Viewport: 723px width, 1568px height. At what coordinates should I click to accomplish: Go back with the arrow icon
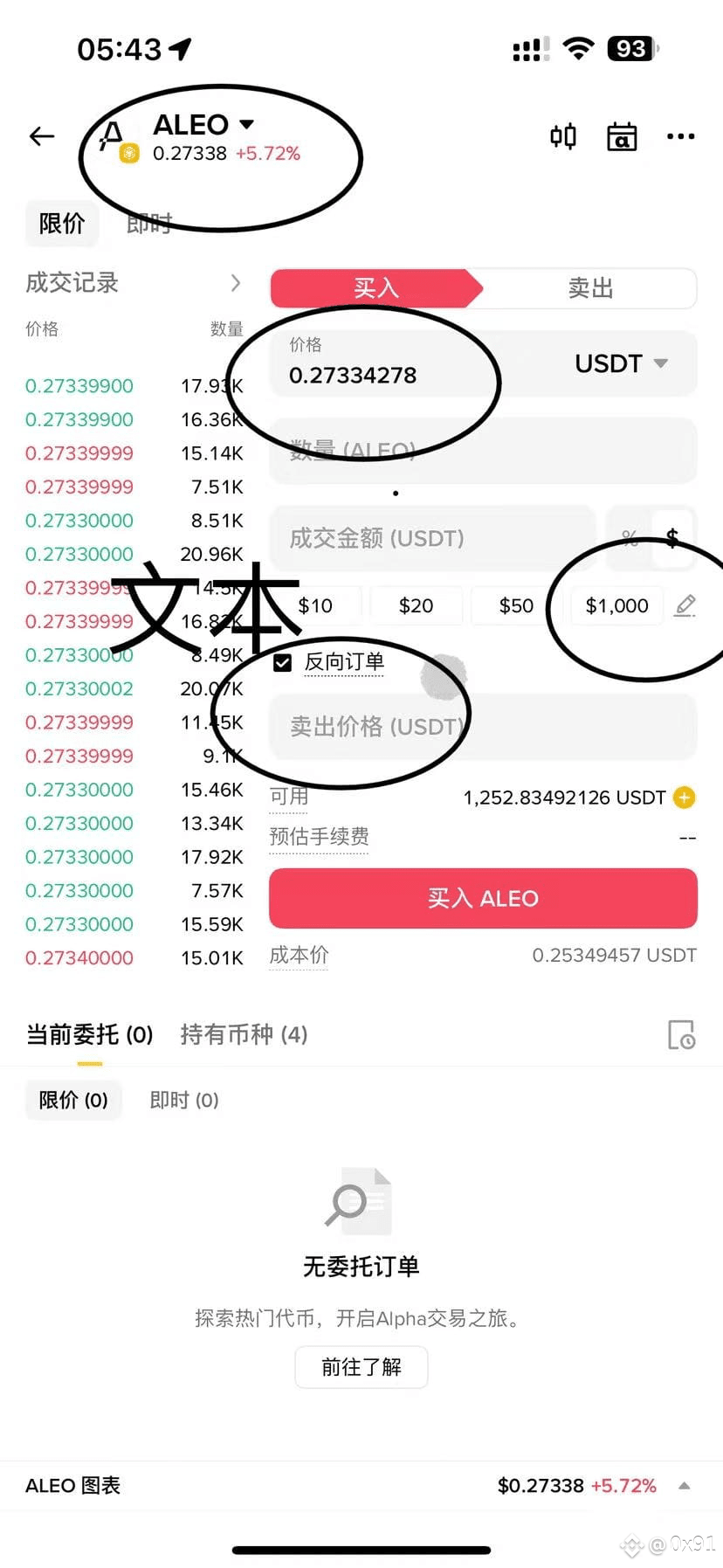(x=42, y=136)
